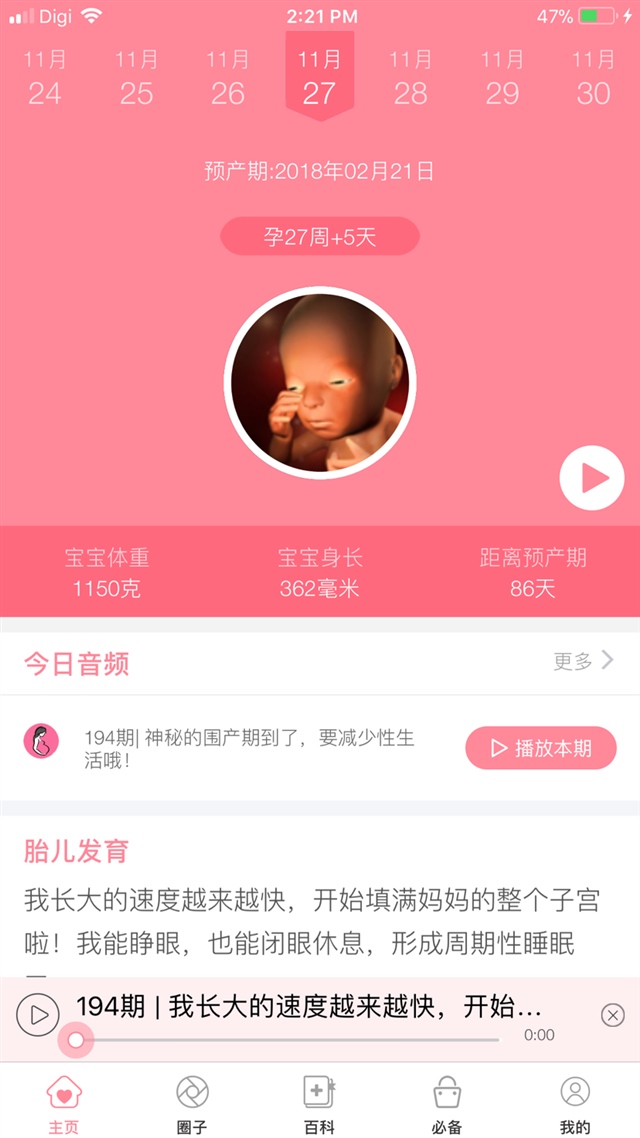Tap the audio progress slider handle

(x=75, y=1041)
